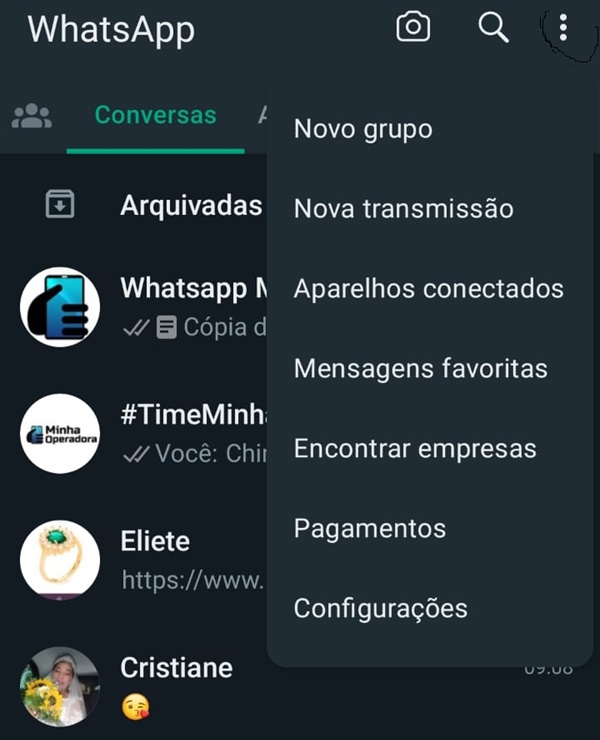Screen dimensions: 600x740
Task: Select the Conversas tab
Action: (155, 115)
